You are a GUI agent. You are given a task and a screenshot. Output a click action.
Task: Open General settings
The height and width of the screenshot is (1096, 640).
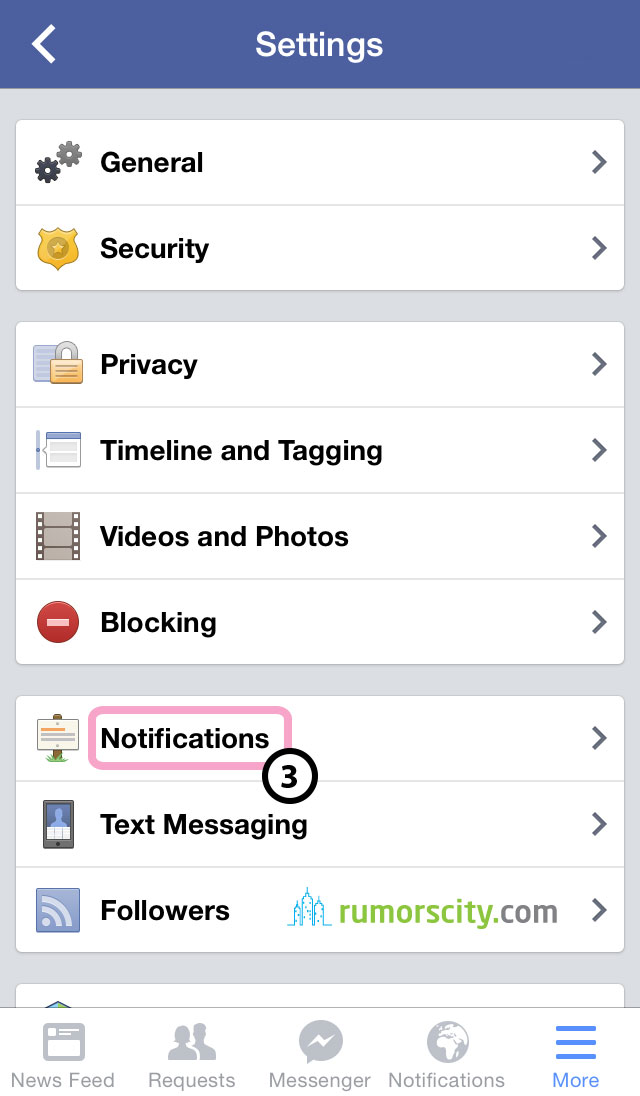point(320,162)
